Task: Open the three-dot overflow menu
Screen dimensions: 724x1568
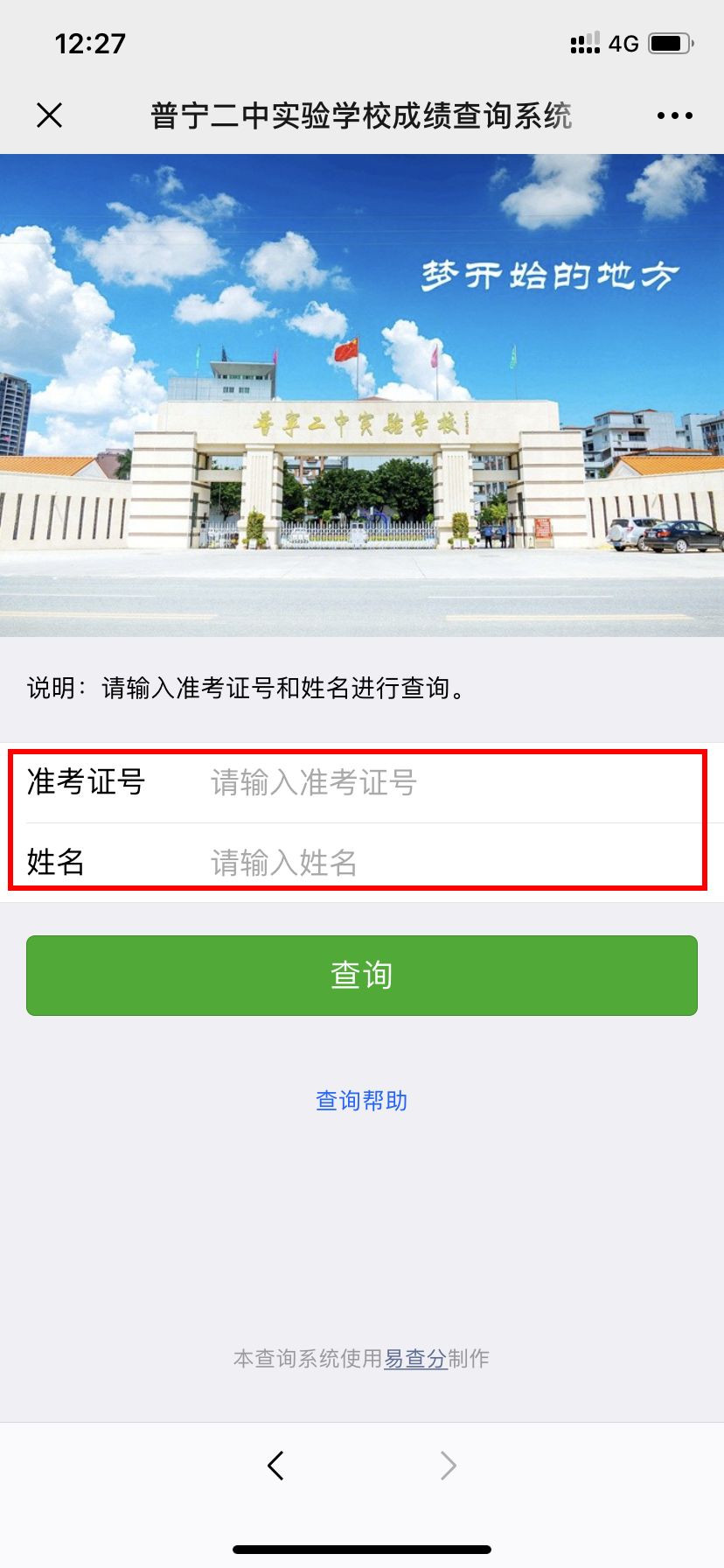Action: (x=674, y=115)
